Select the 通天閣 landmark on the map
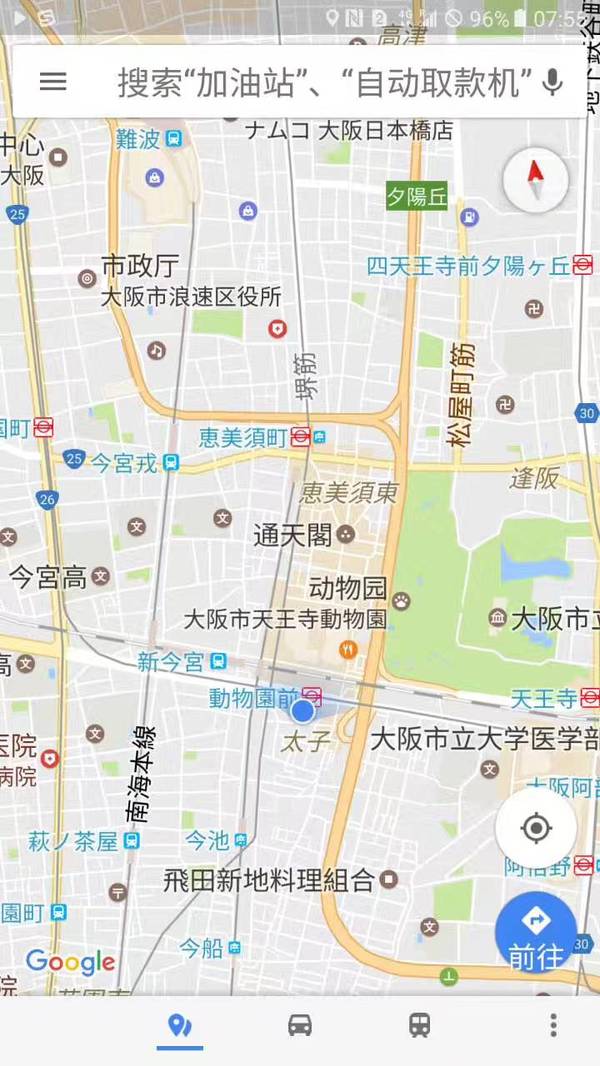This screenshot has width=600, height=1066. pos(346,535)
